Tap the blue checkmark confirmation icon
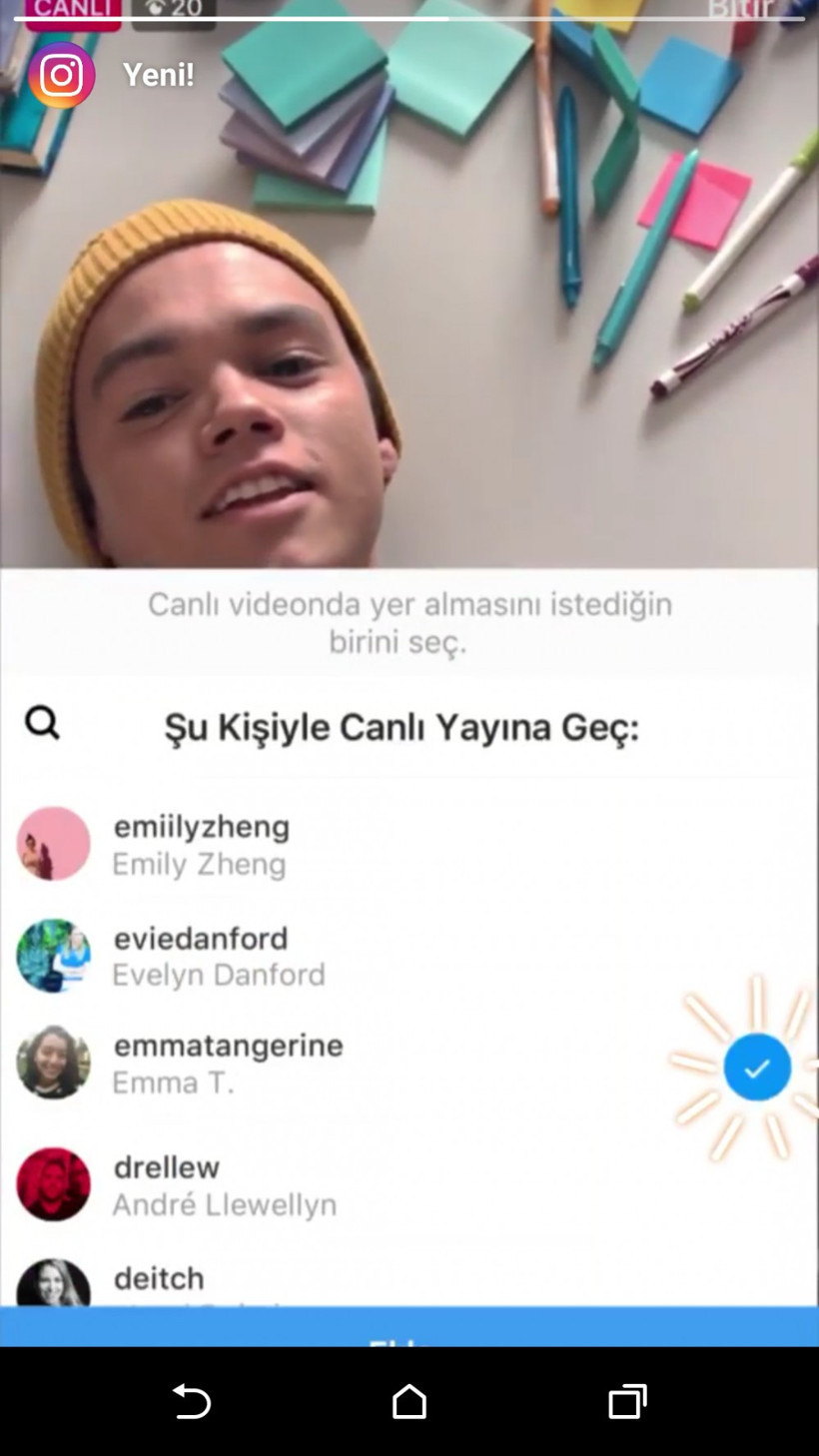The height and width of the screenshot is (1456, 819). [757, 1067]
